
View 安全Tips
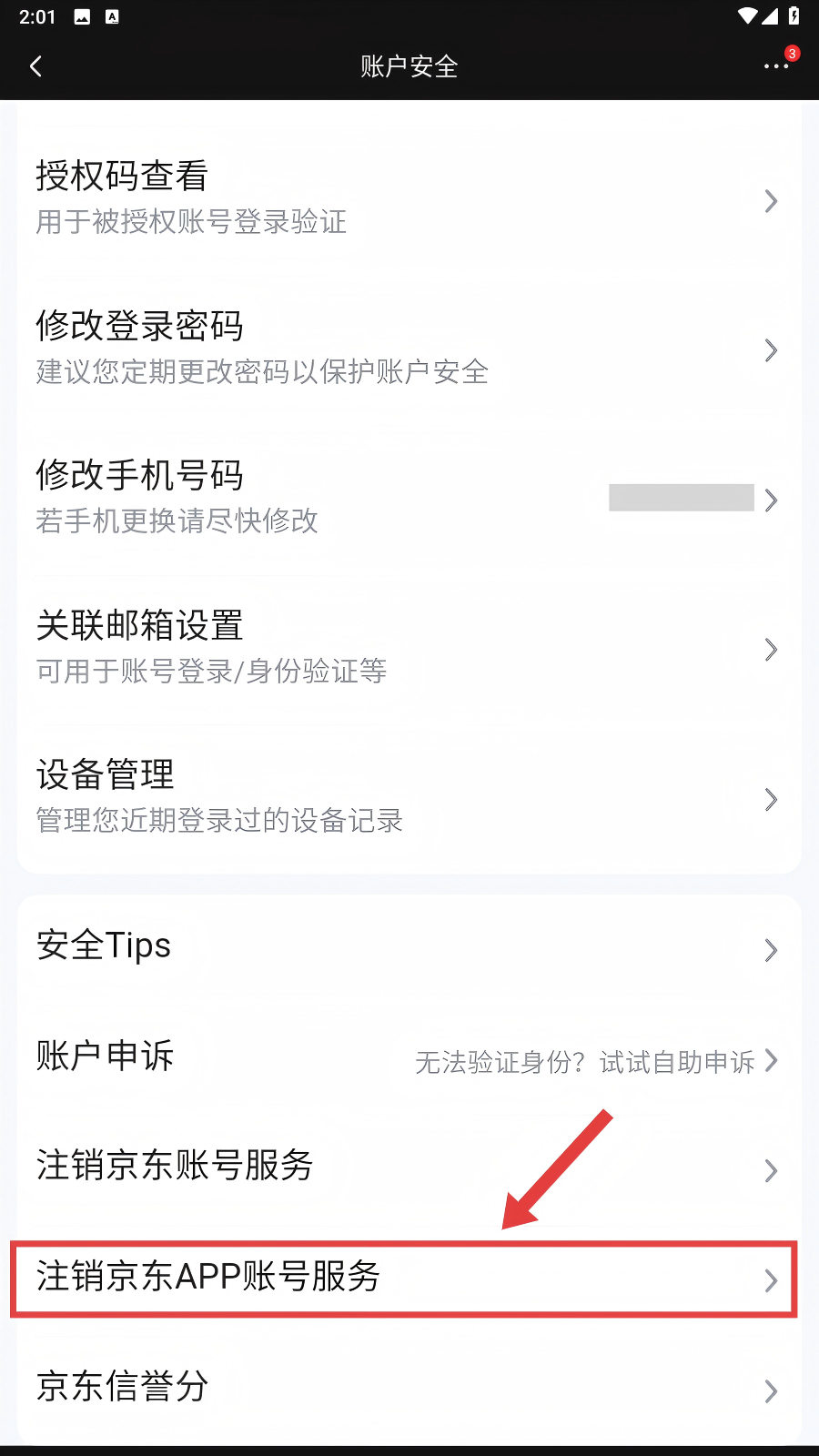pyautogui.click(x=408, y=948)
